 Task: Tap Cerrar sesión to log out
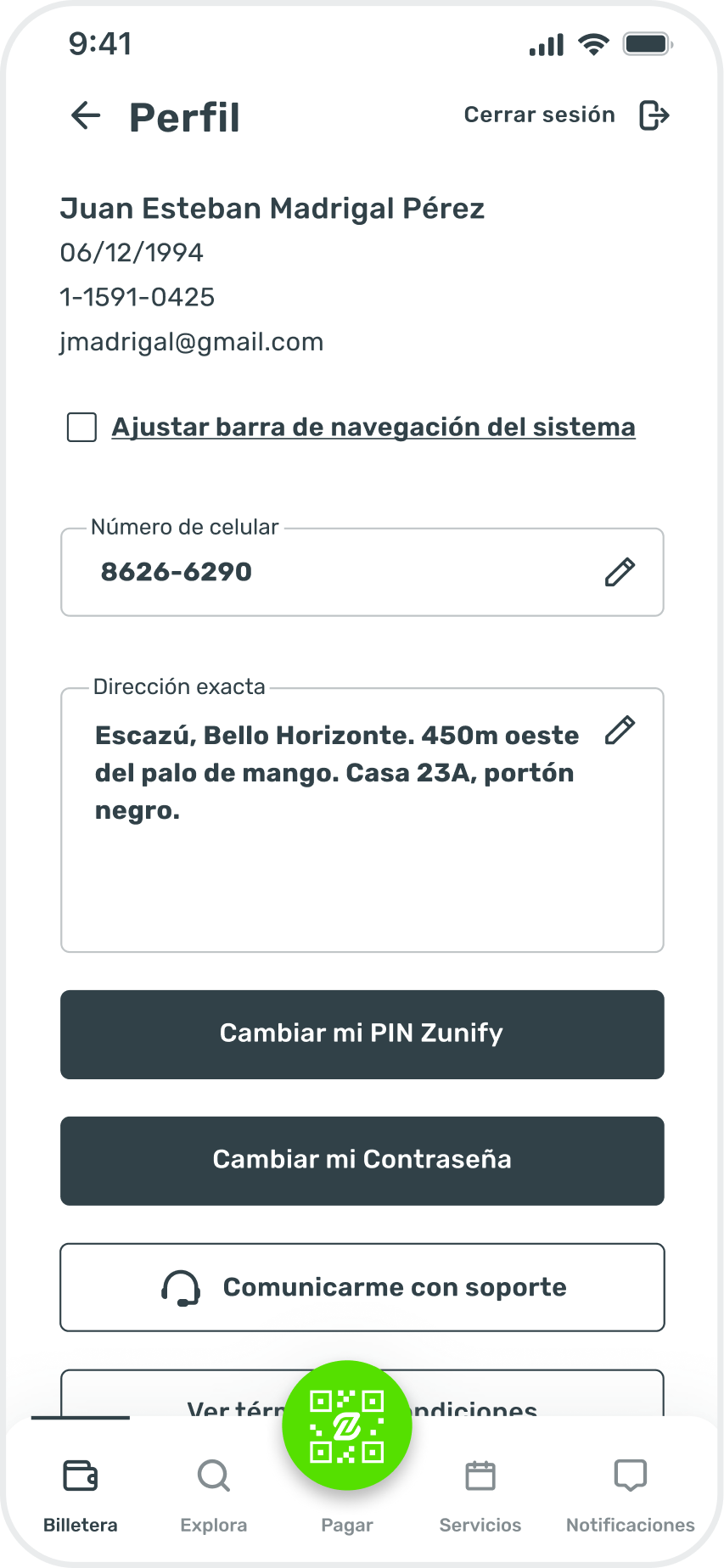coord(566,115)
